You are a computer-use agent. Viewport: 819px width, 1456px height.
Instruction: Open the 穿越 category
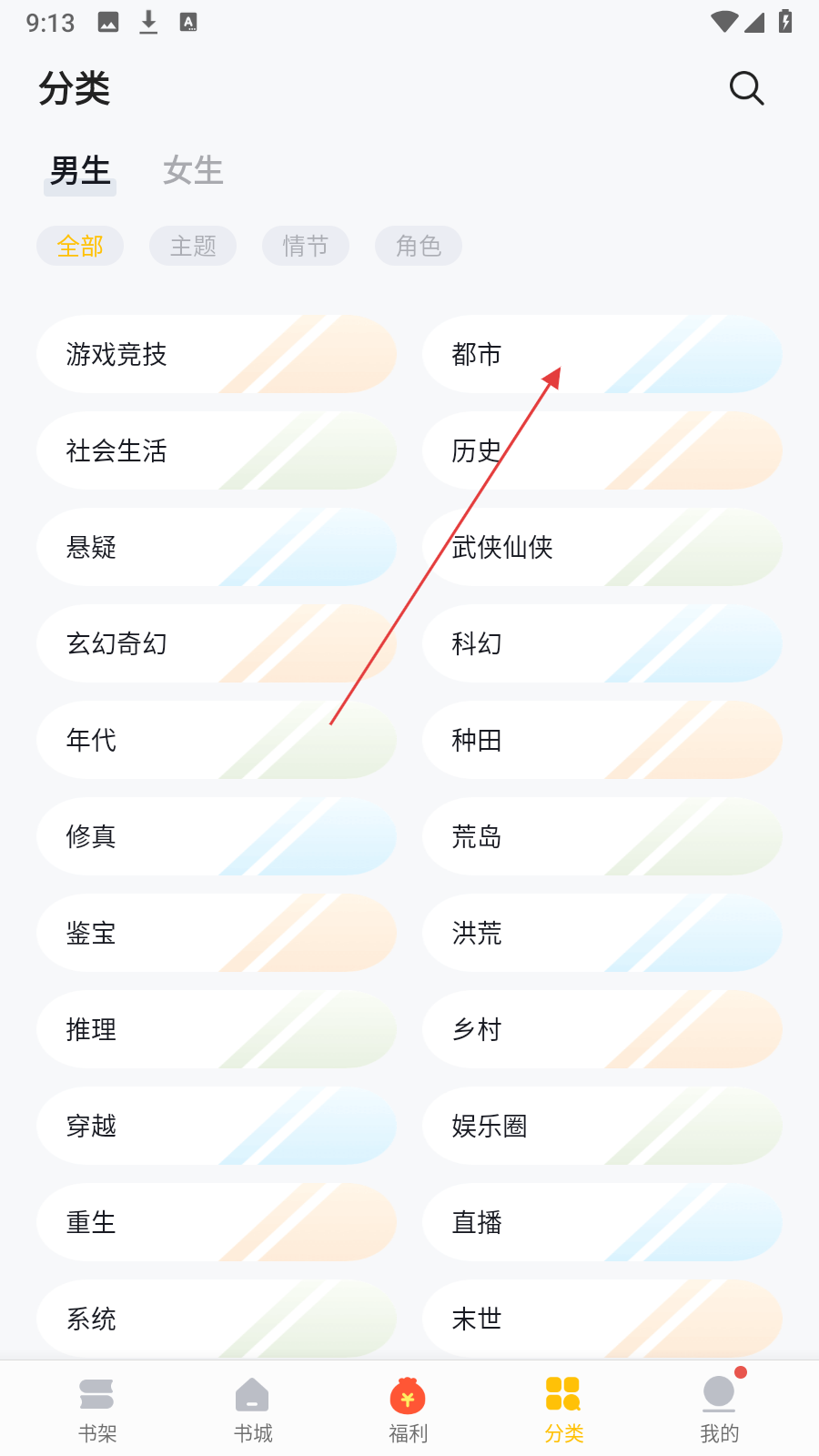point(217,1126)
